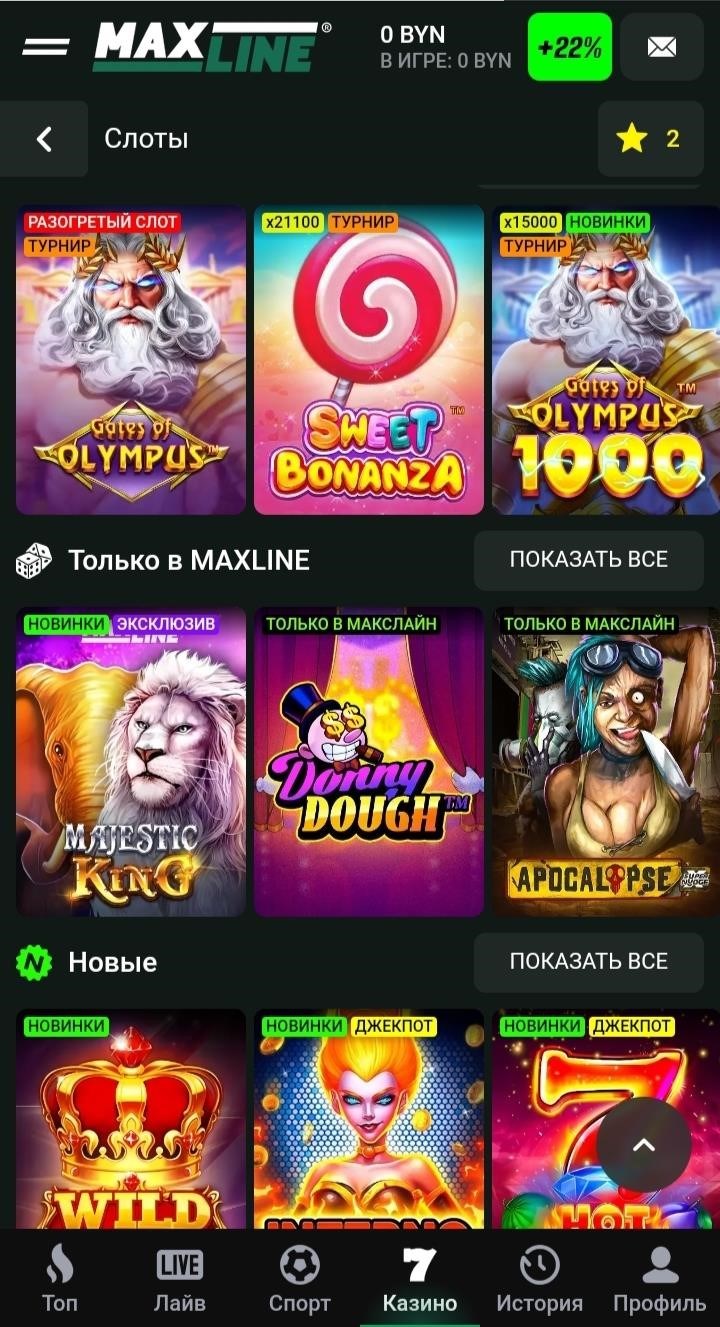
Task: Open the Inferno jackpot slot tile
Action: [368, 1120]
